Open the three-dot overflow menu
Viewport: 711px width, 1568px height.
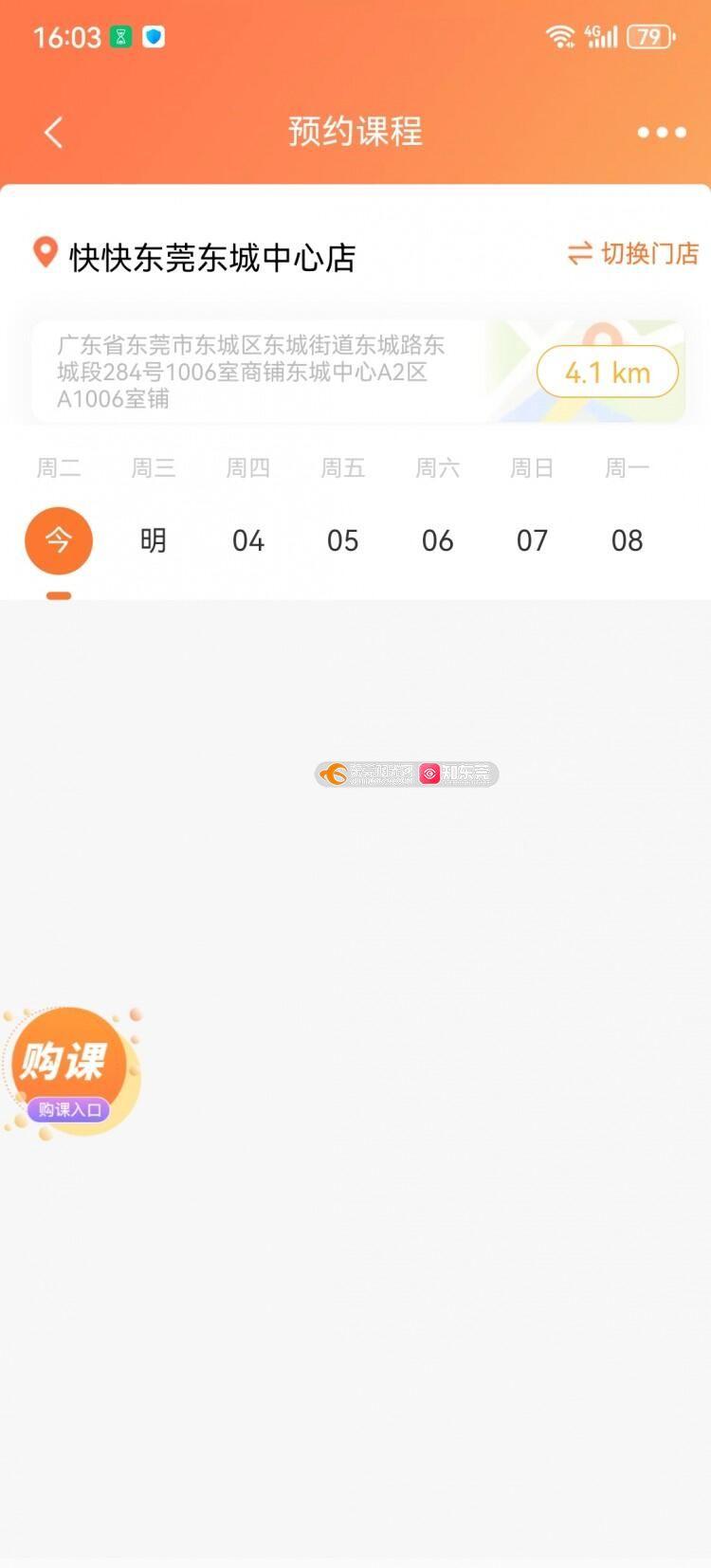pyautogui.click(x=661, y=133)
